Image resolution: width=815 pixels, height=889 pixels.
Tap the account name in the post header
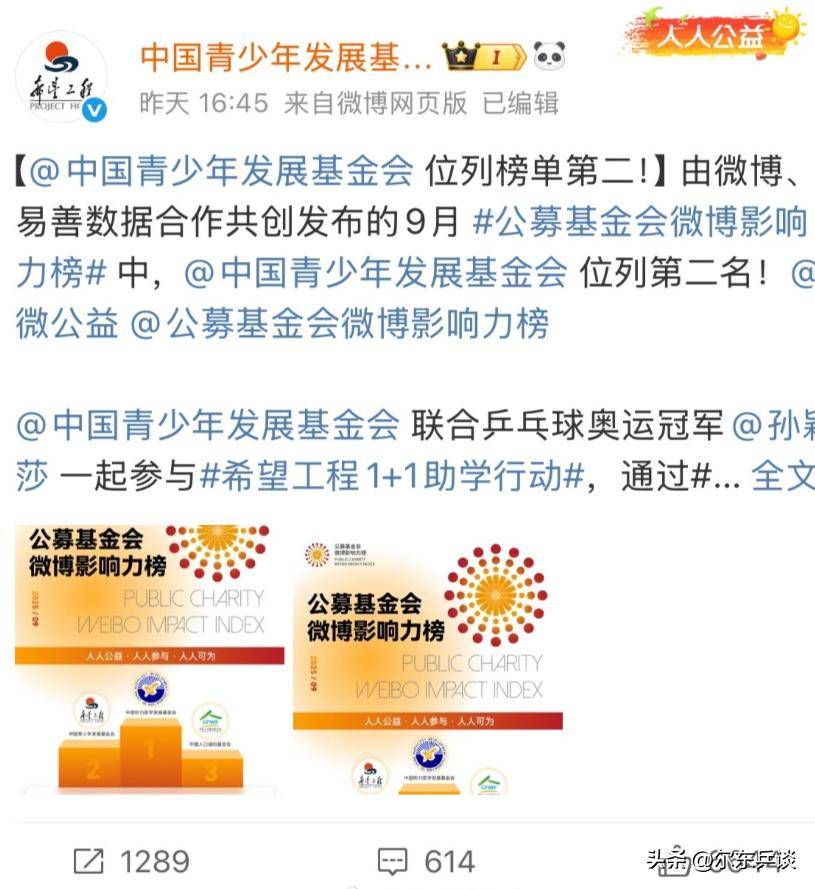(285, 56)
